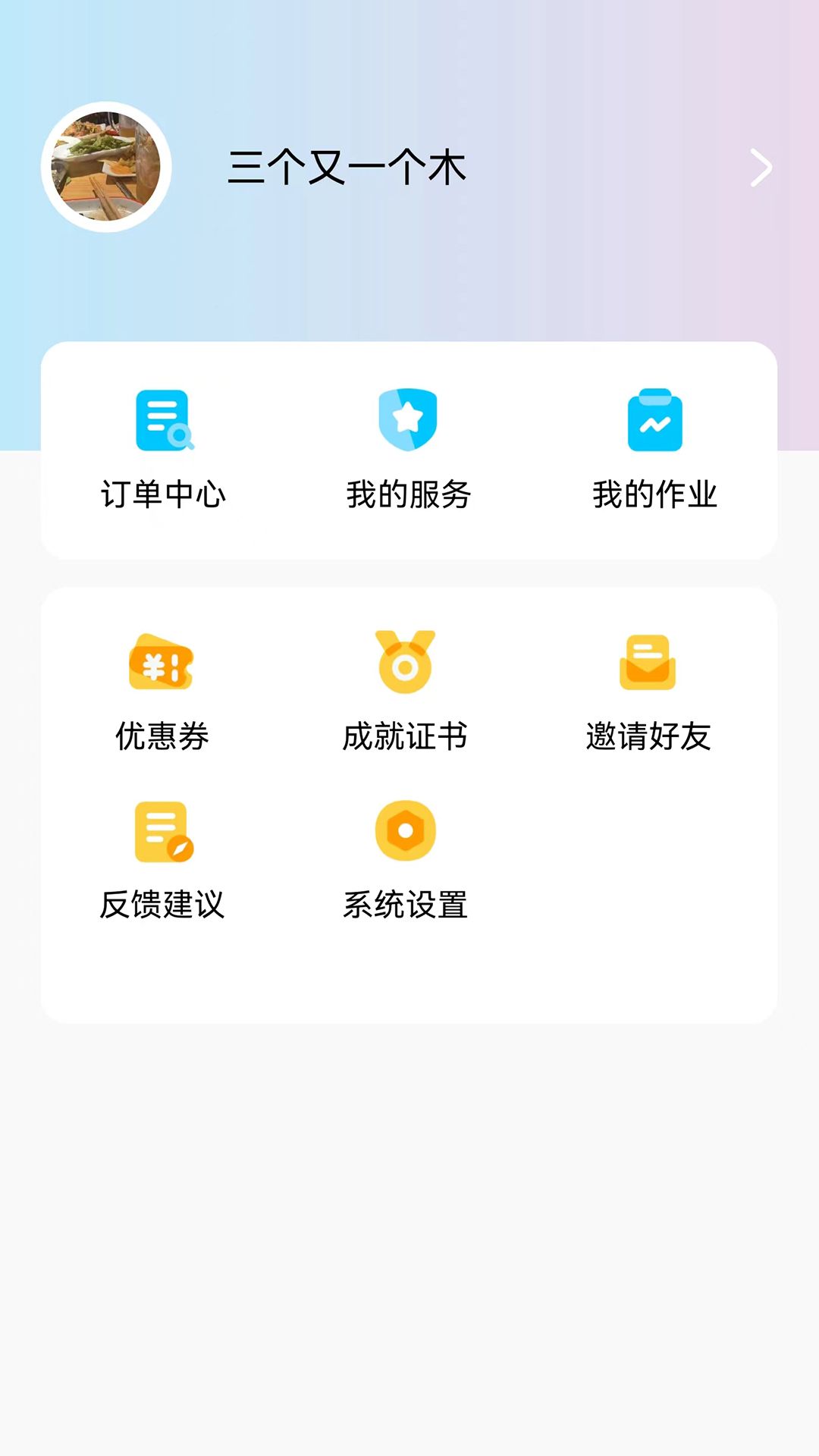This screenshot has height=1456, width=819.
Task: Expand the profile details via right arrow
Action: coord(761,168)
